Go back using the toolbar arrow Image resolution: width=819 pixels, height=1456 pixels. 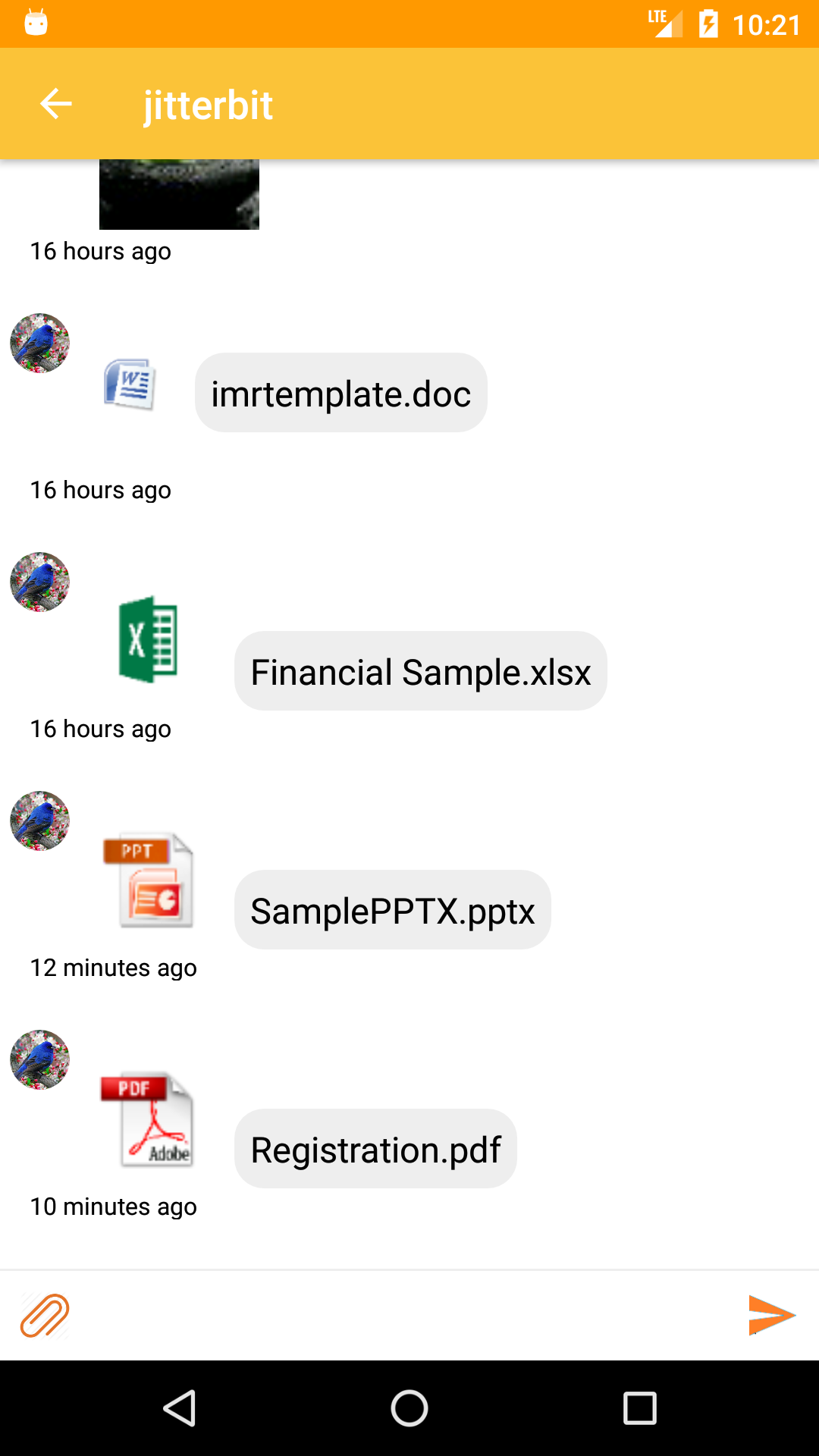point(55,104)
